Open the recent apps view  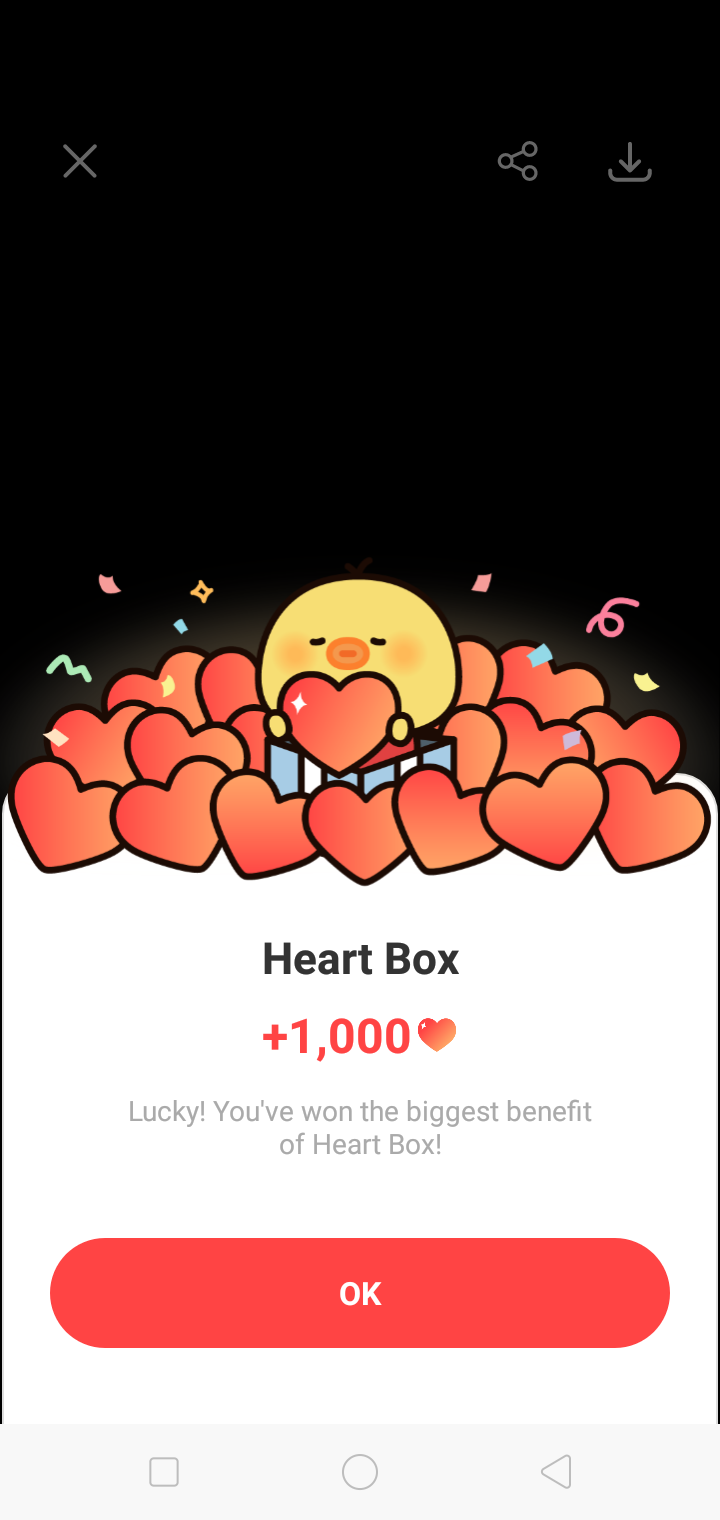164,1471
